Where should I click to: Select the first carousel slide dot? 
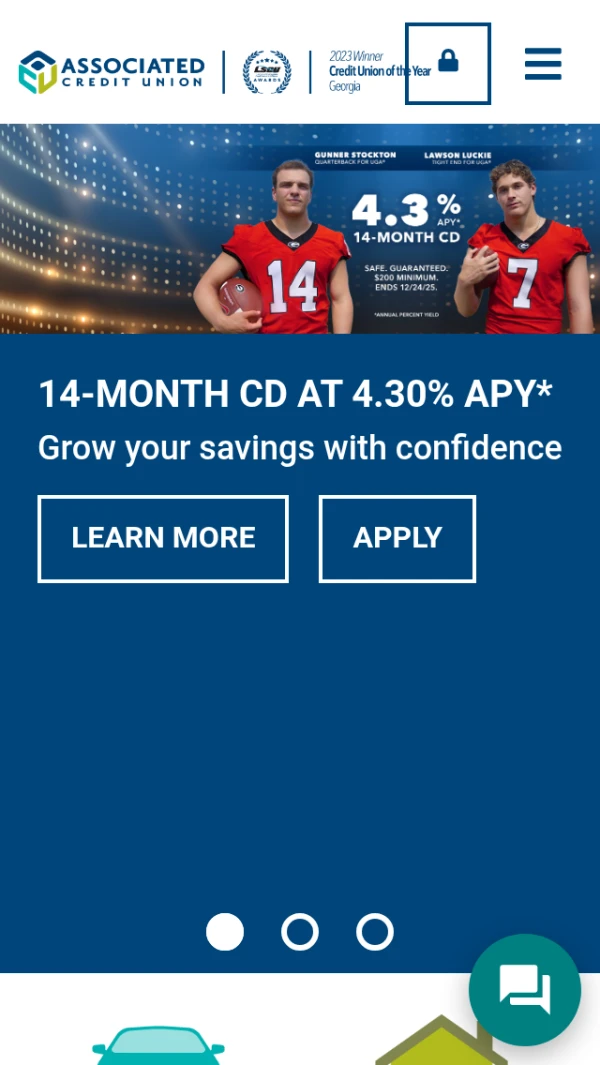point(225,932)
